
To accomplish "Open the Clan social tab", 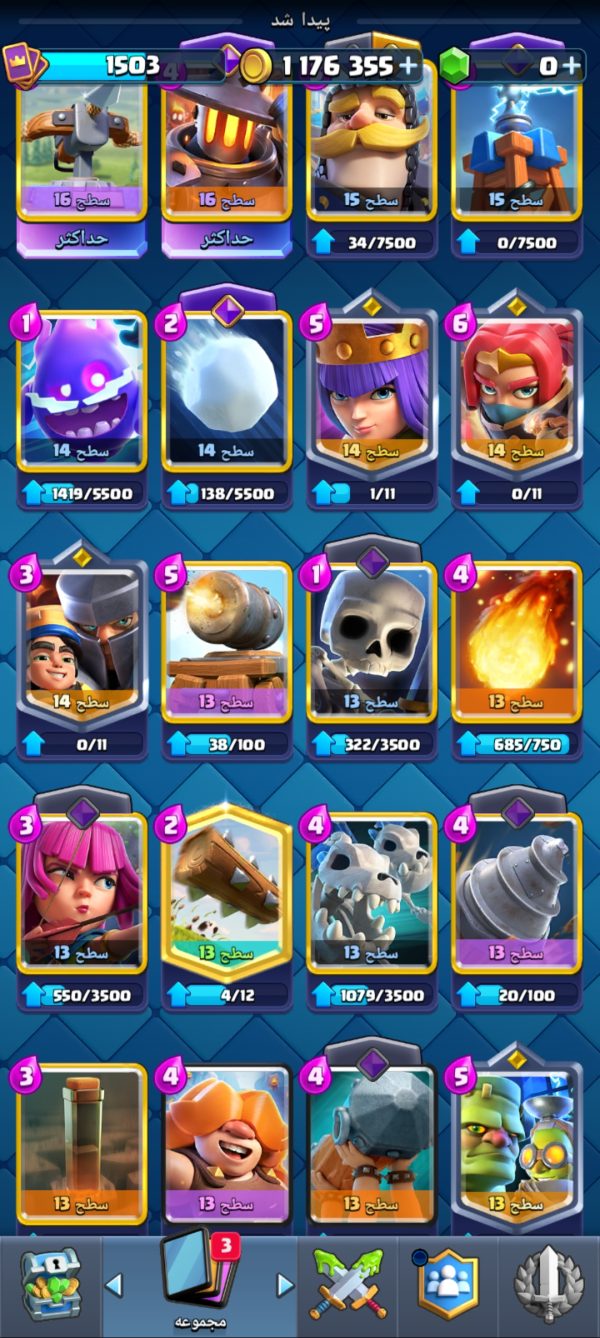I will pos(447,1286).
